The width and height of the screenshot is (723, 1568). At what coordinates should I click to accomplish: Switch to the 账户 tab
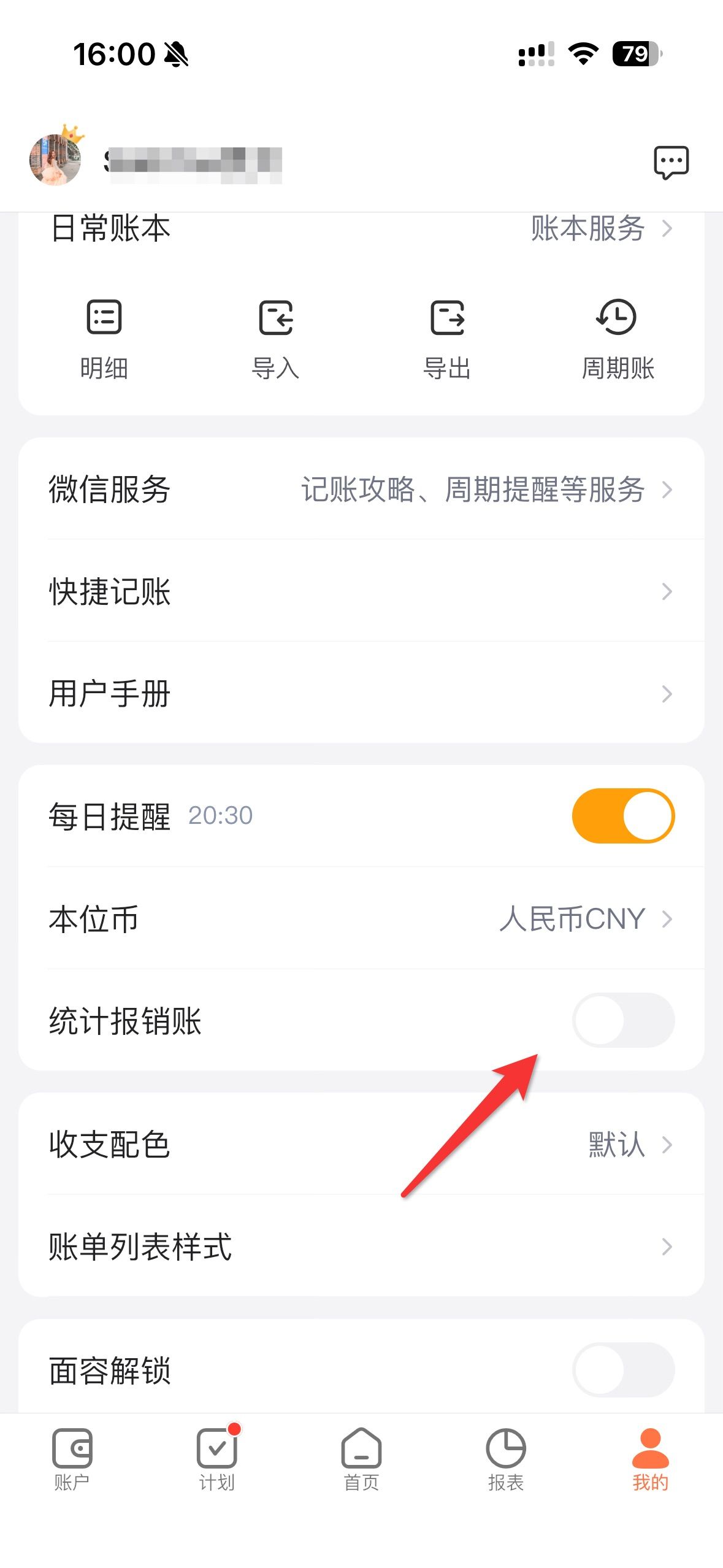pyautogui.click(x=72, y=1459)
